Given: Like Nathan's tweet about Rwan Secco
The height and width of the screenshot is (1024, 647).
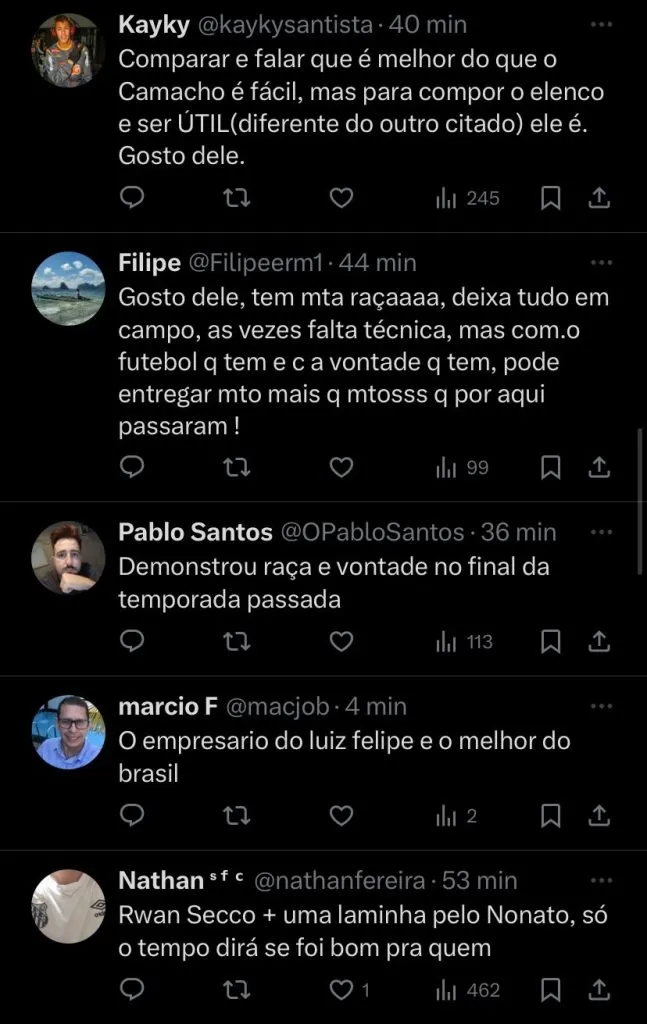Looking at the screenshot, I should (x=341, y=990).
